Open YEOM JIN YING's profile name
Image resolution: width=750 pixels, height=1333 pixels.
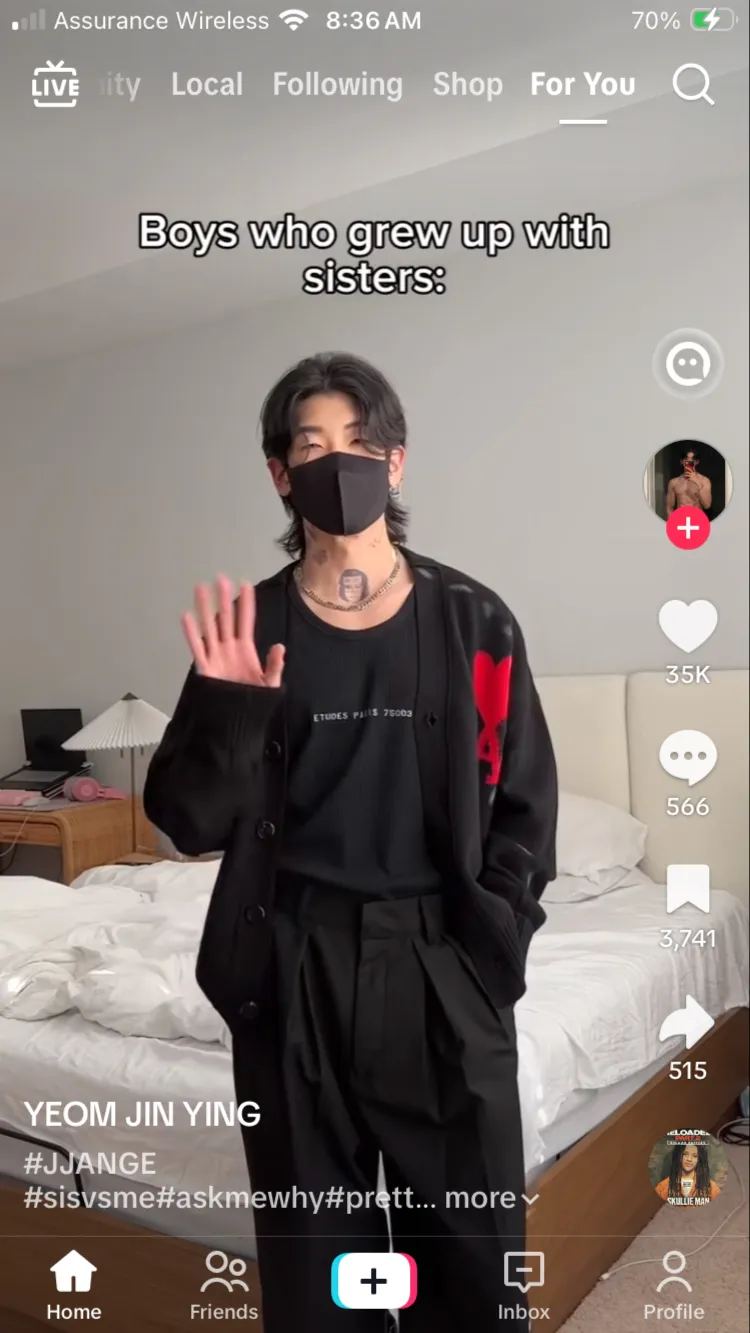click(142, 1114)
